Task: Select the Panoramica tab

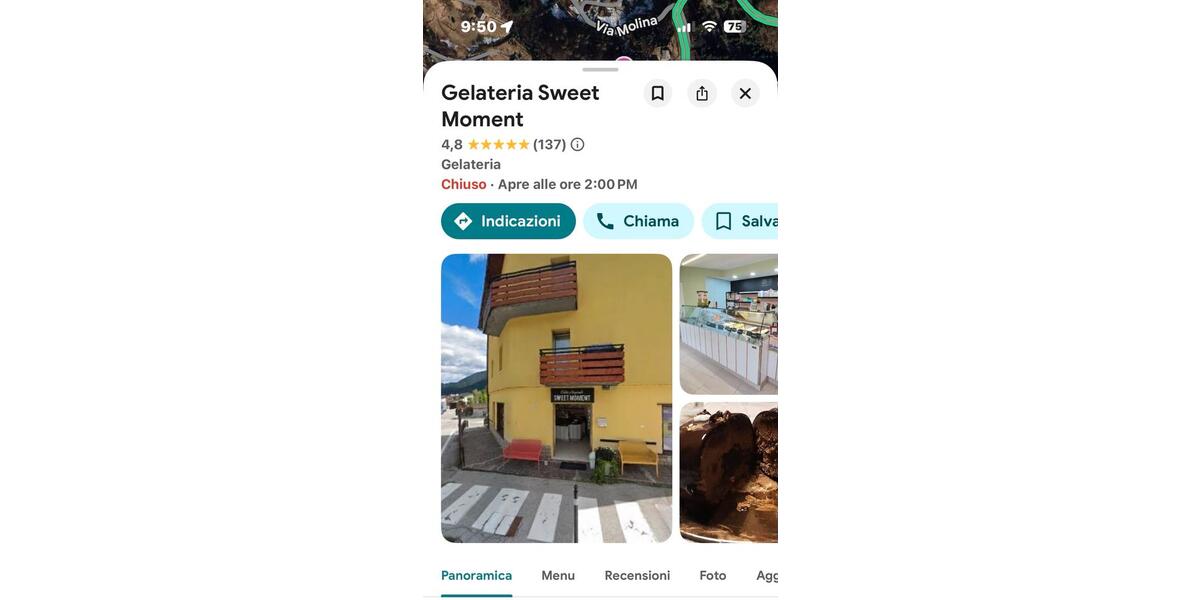Action: pos(476,575)
